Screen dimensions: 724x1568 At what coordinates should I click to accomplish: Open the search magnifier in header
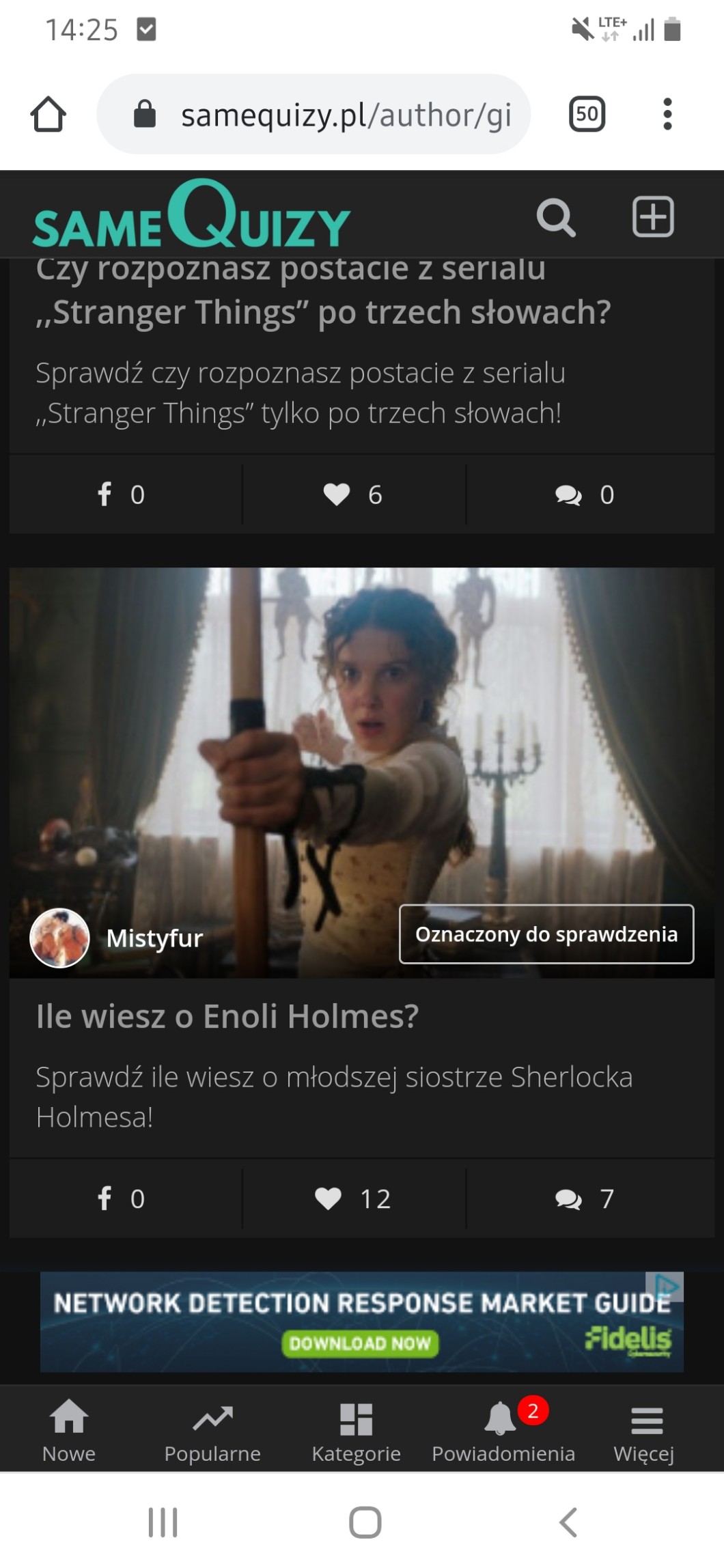click(555, 218)
